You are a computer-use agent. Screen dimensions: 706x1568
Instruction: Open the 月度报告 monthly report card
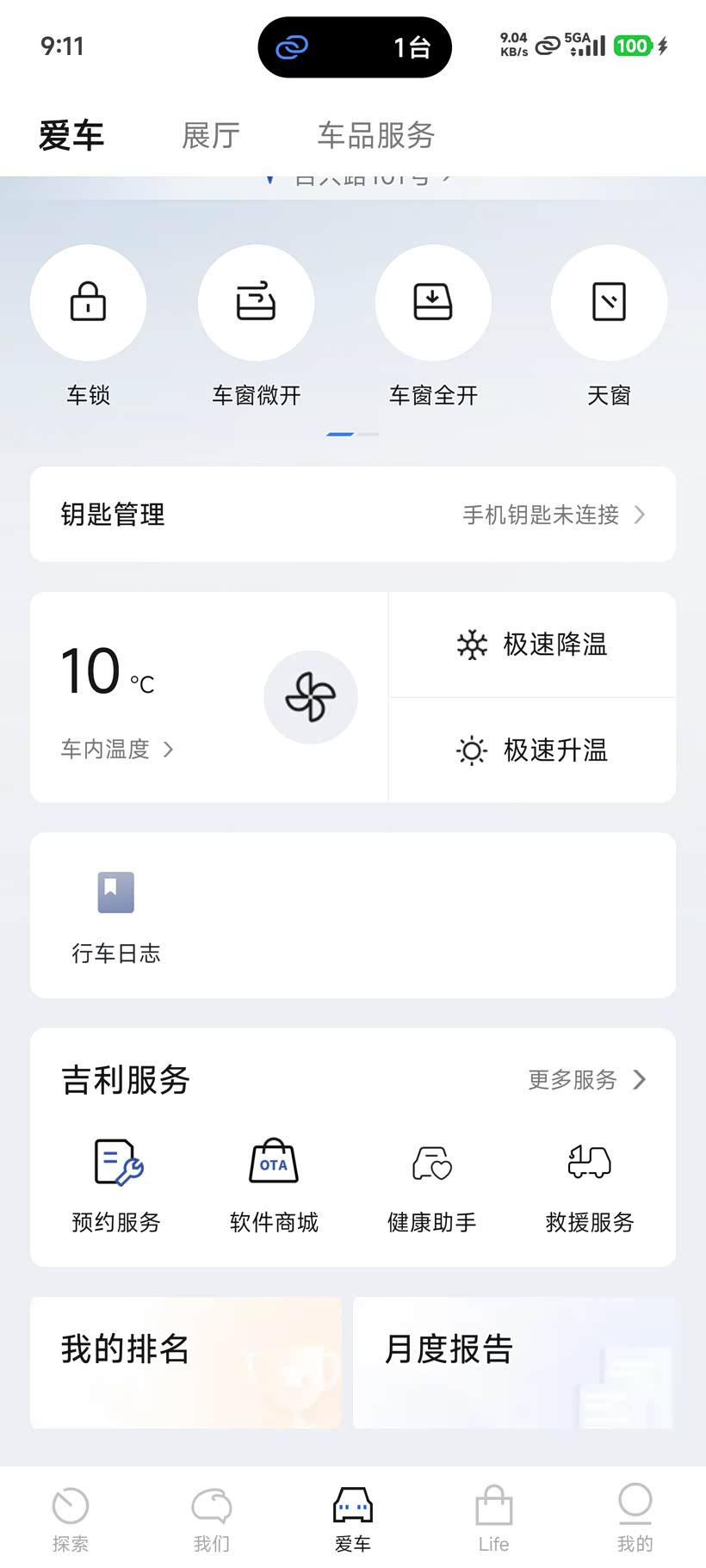click(513, 1362)
